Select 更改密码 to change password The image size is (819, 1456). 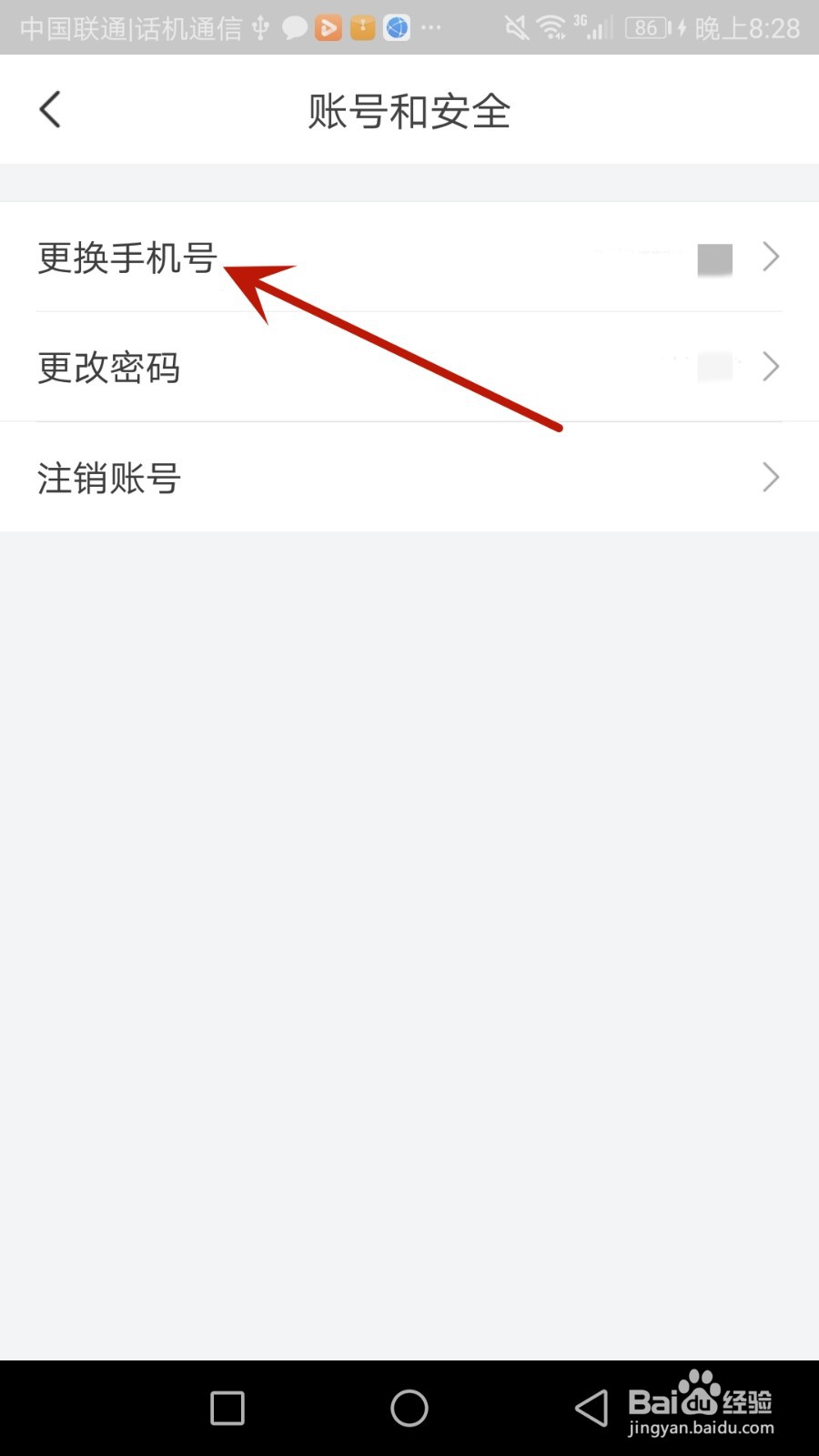point(109,368)
